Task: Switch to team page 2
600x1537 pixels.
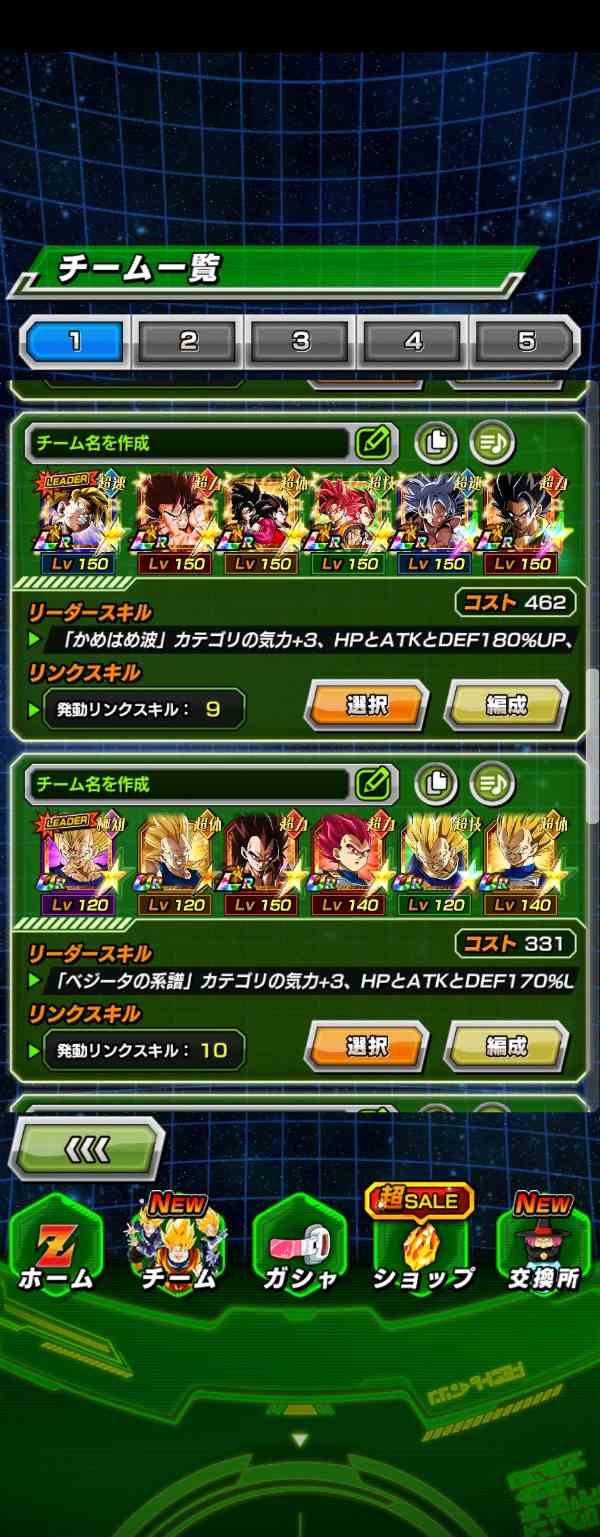Action: point(188,342)
